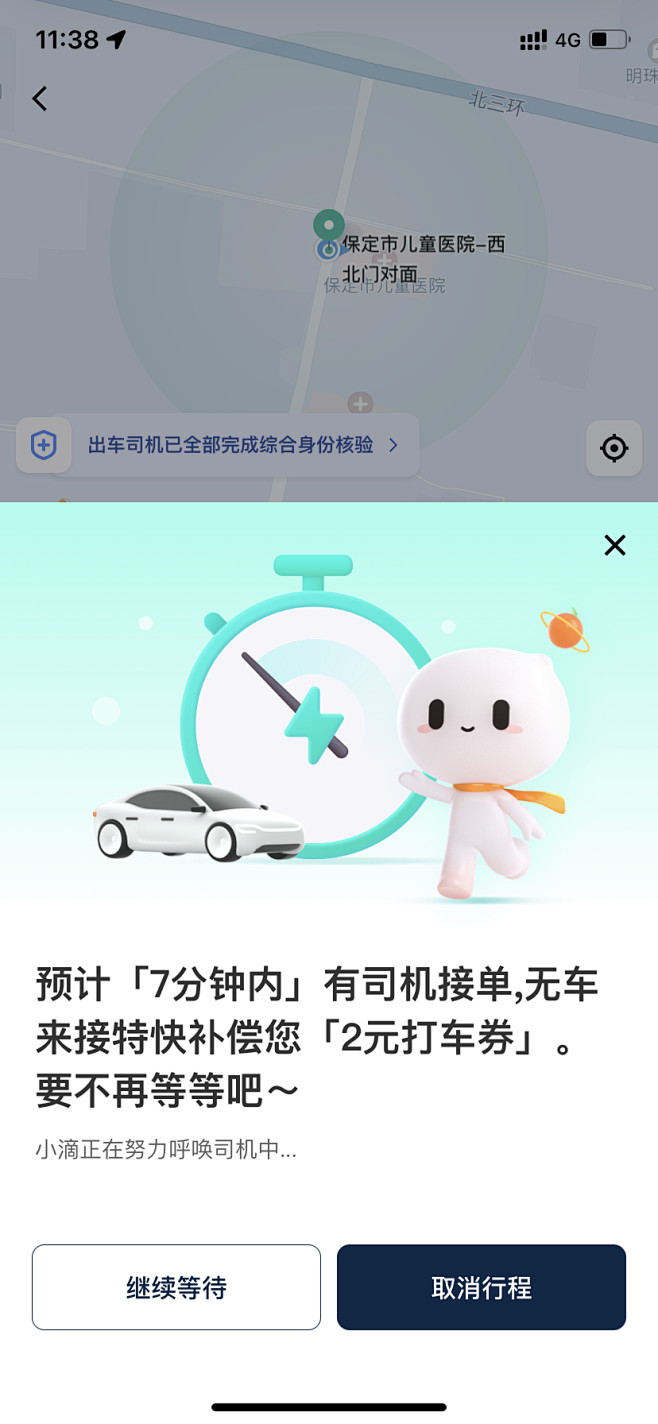Recenter map with the location target button
The image size is (658, 1424).
[x=614, y=448]
